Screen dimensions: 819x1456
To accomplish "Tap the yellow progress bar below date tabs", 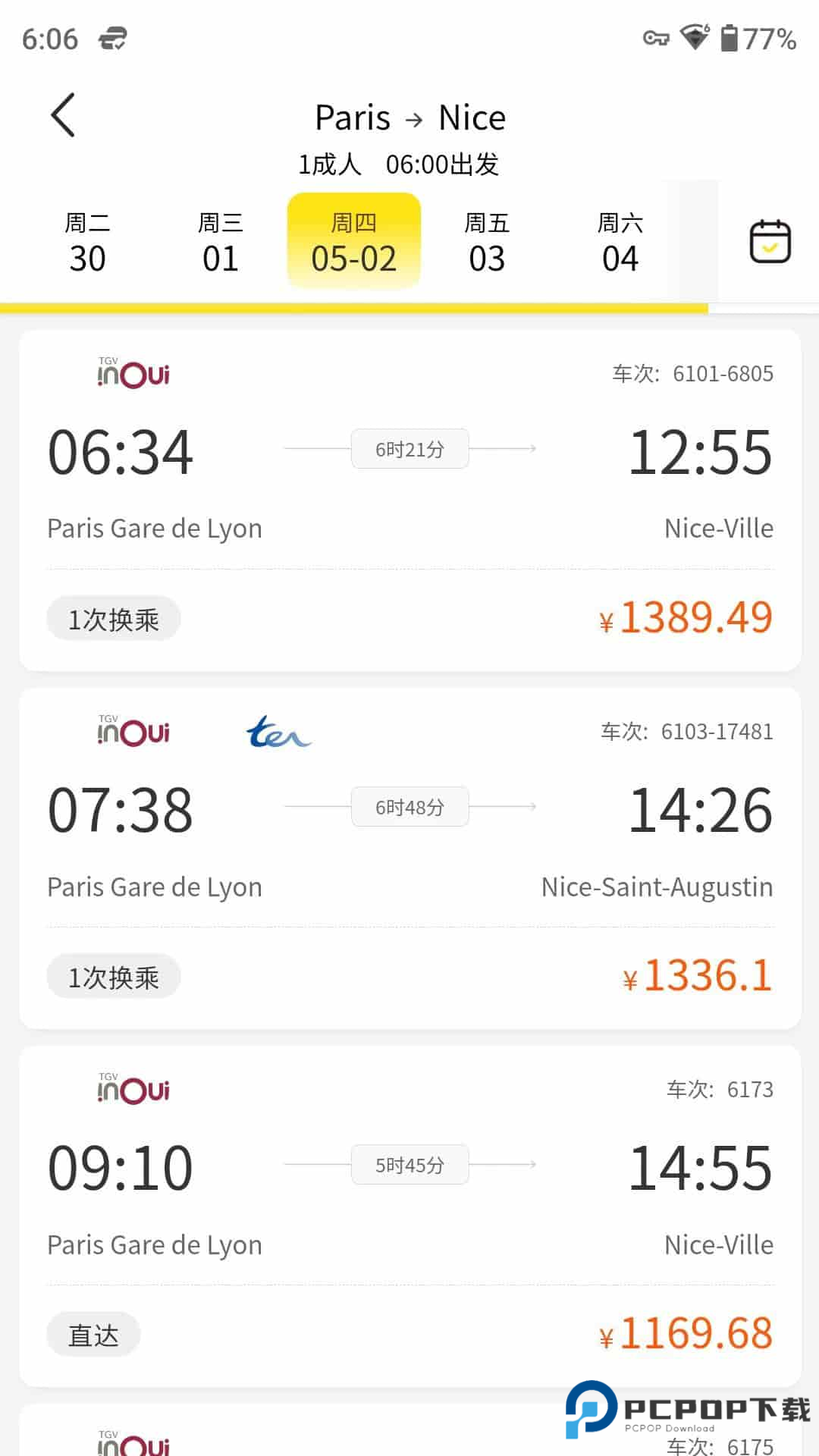I will (x=353, y=308).
